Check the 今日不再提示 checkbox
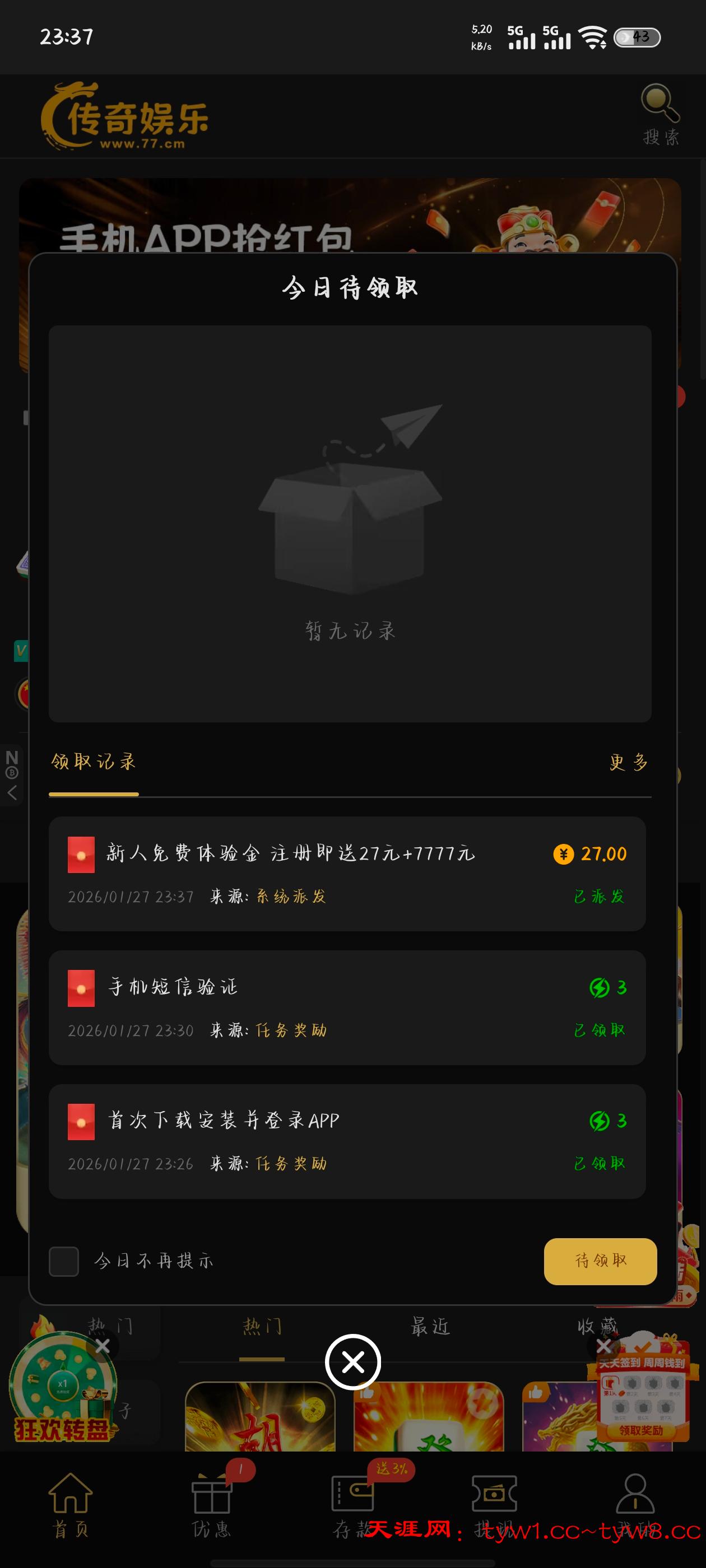This screenshot has width=706, height=1568. click(x=64, y=1261)
